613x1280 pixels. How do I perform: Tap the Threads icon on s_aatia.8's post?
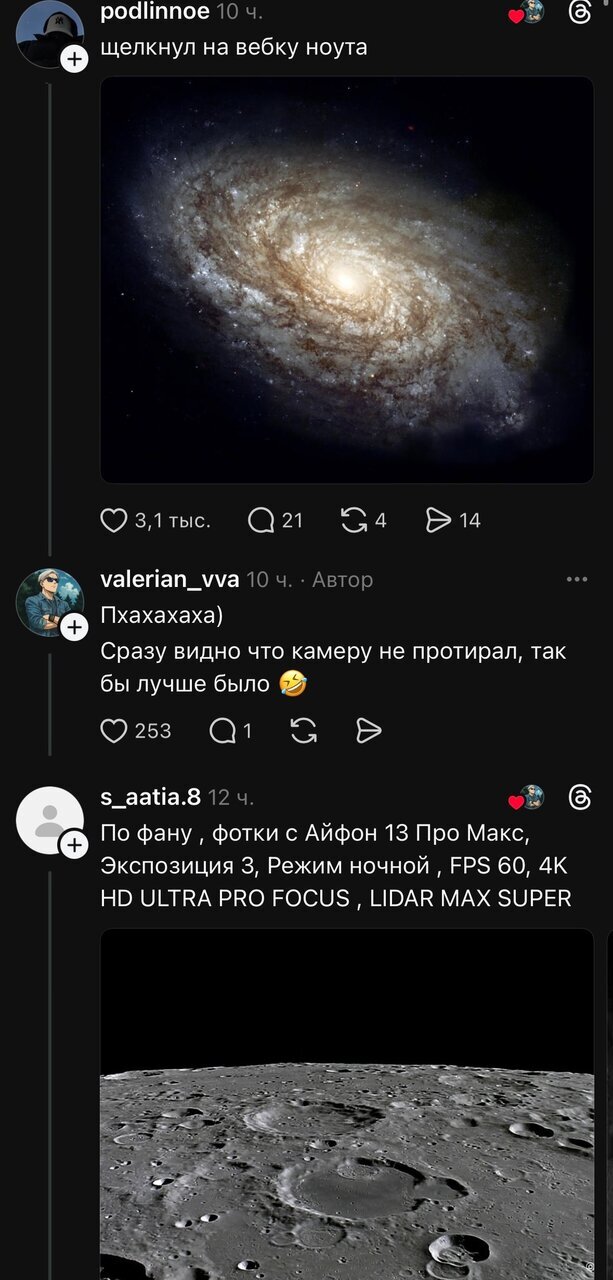tap(580, 797)
